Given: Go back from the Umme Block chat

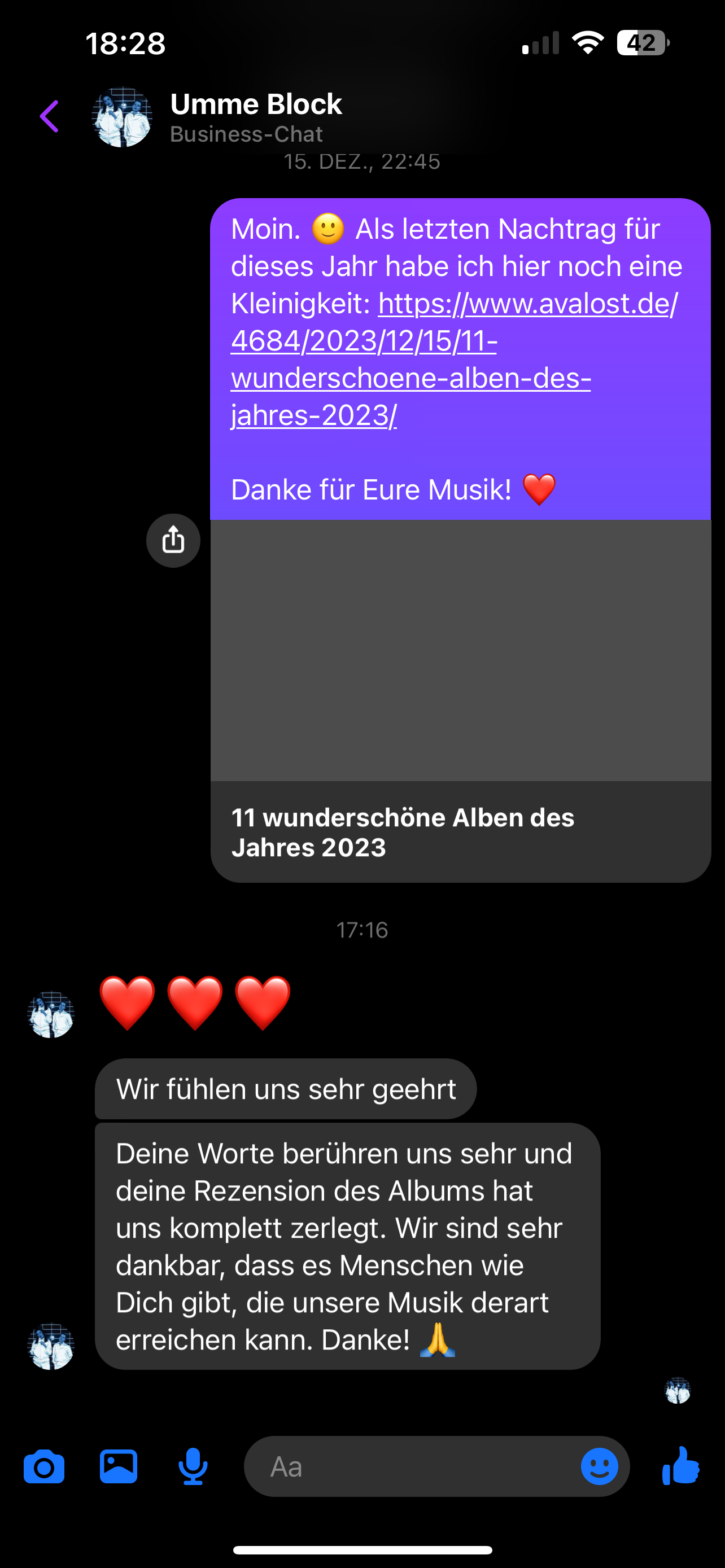Looking at the screenshot, I should pyautogui.click(x=50, y=116).
